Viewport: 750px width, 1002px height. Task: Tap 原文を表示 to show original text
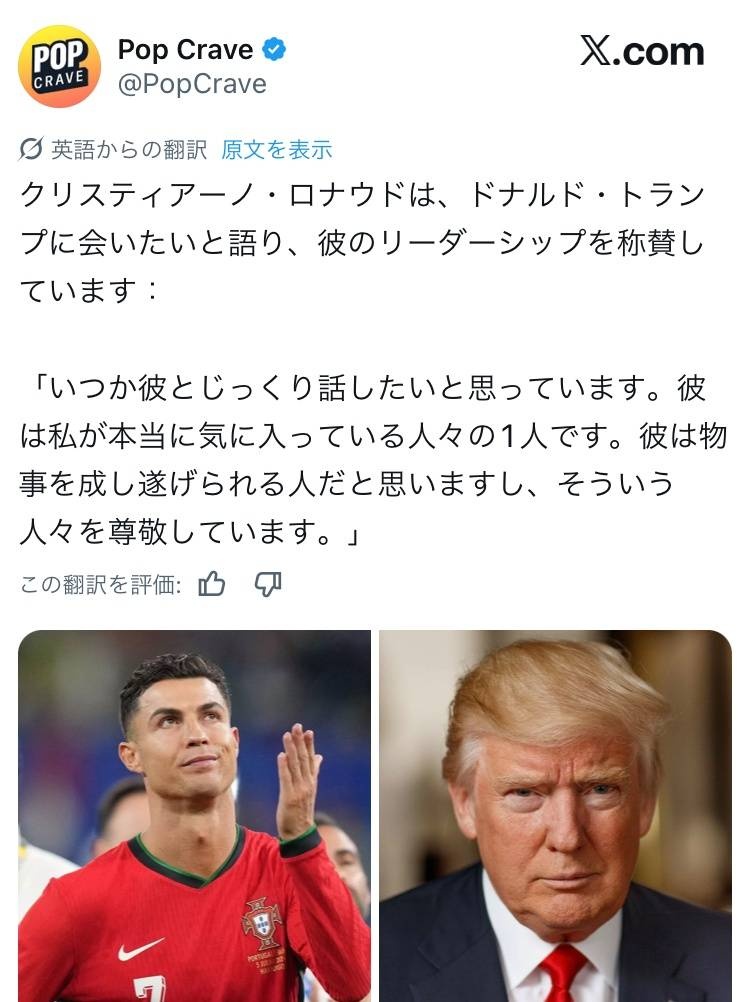pos(277,150)
